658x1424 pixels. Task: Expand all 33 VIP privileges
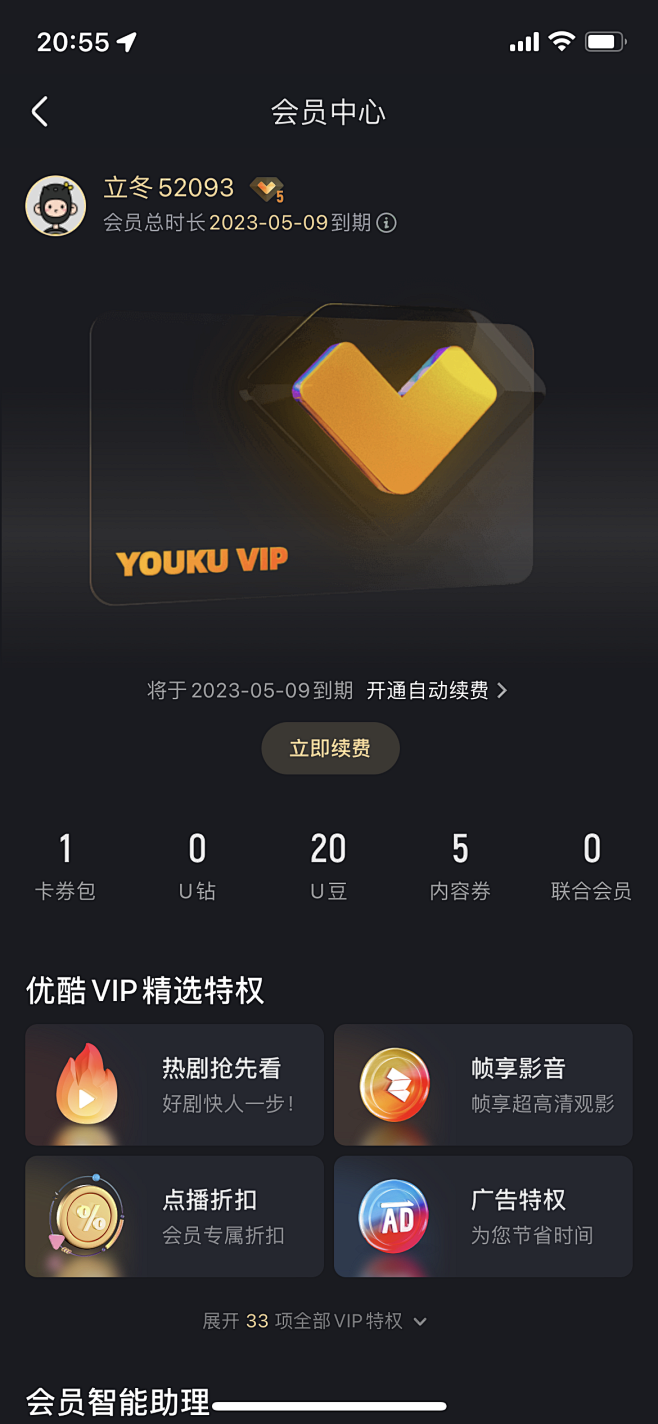click(315, 1321)
